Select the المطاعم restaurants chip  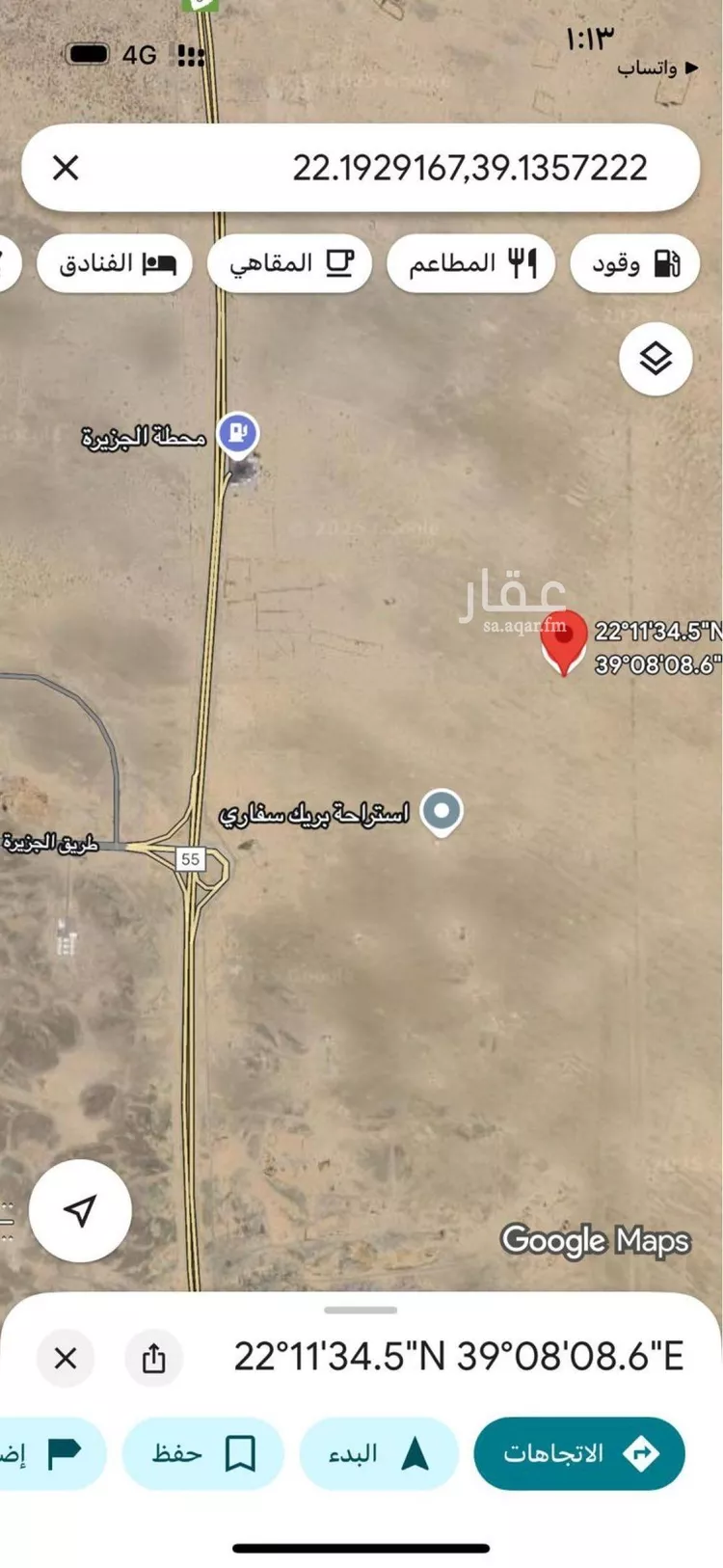click(x=470, y=263)
